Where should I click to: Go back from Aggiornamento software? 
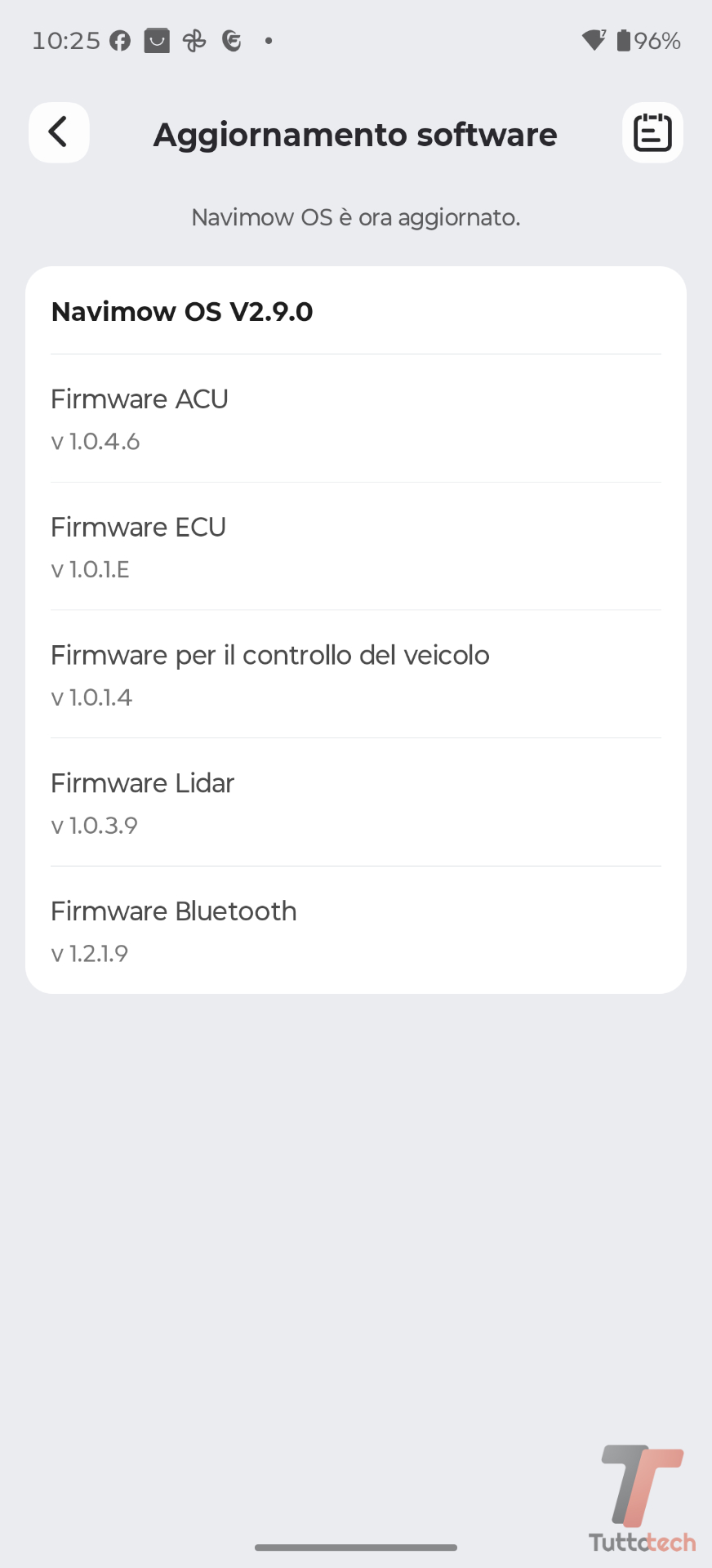[59, 132]
